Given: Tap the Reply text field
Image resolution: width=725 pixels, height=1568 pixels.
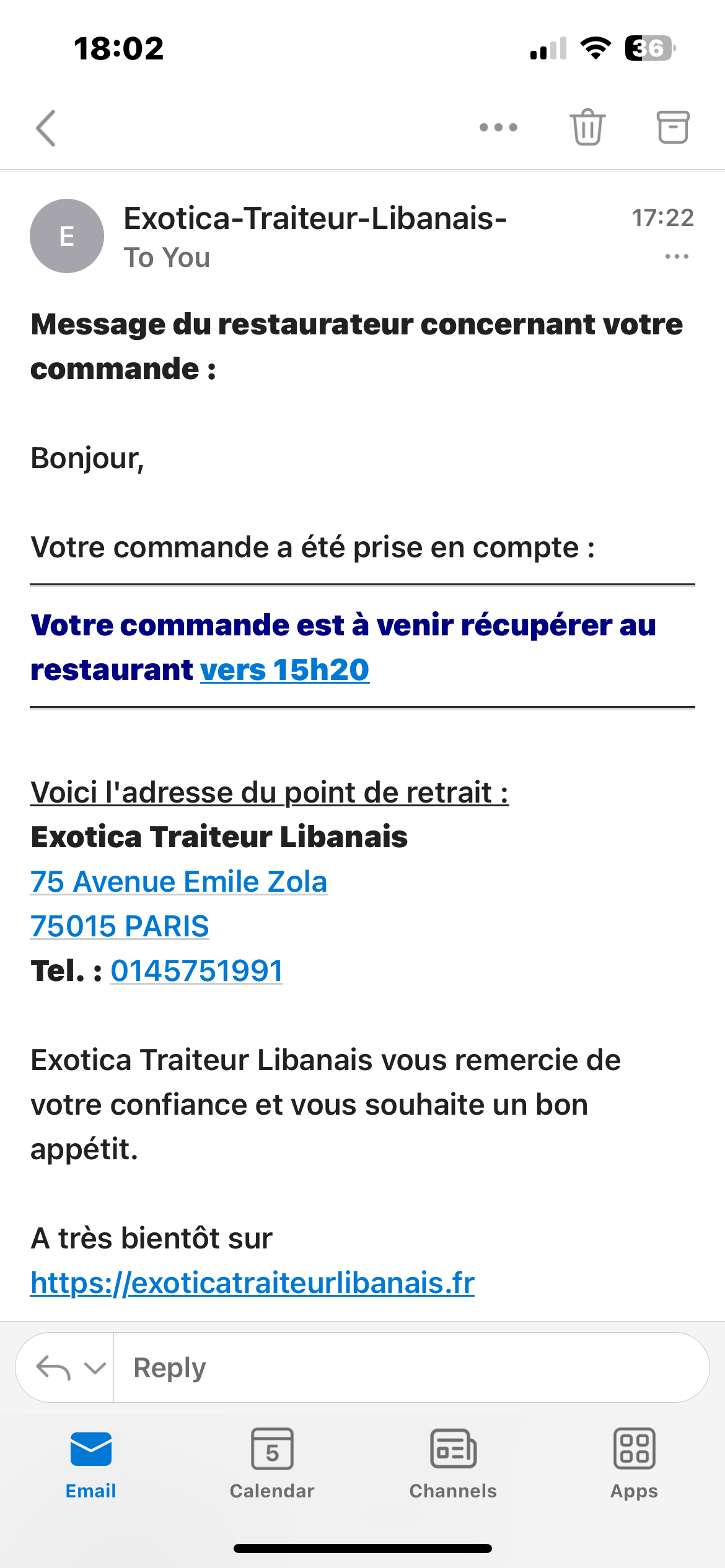Looking at the screenshot, I should tap(409, 1368).
